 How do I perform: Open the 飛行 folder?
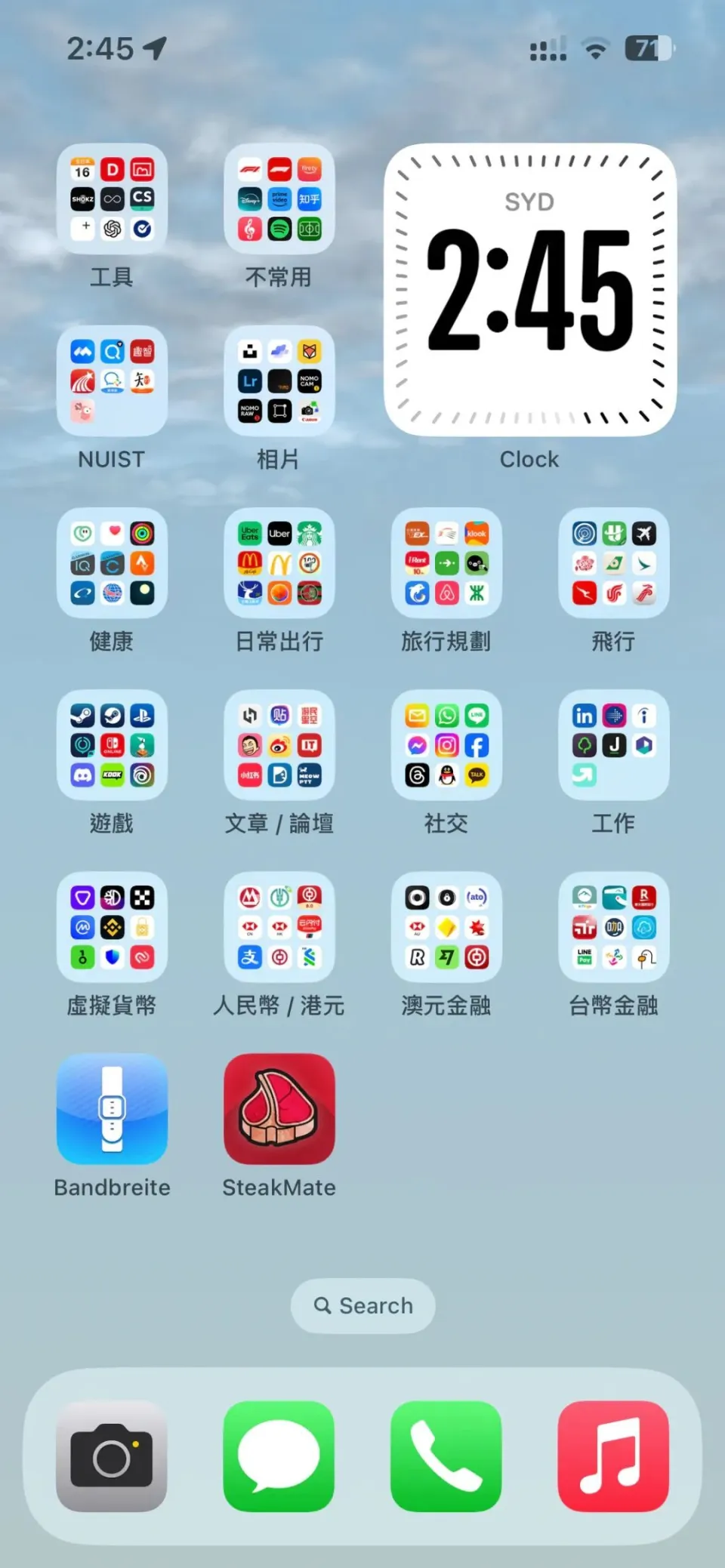tap(613, 563)
